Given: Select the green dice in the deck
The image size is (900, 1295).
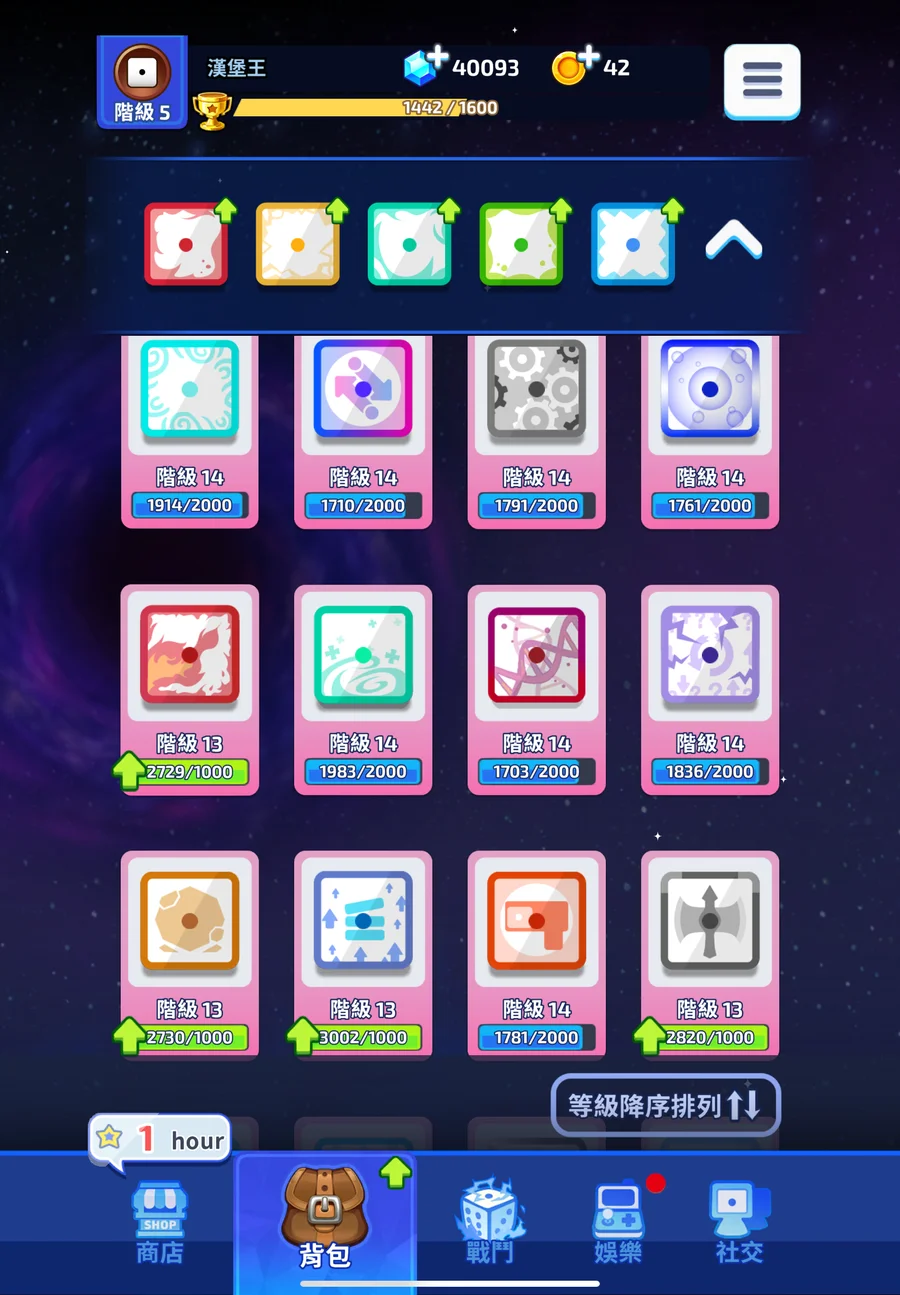Looking at the screenshot, I should coord(521,244).
